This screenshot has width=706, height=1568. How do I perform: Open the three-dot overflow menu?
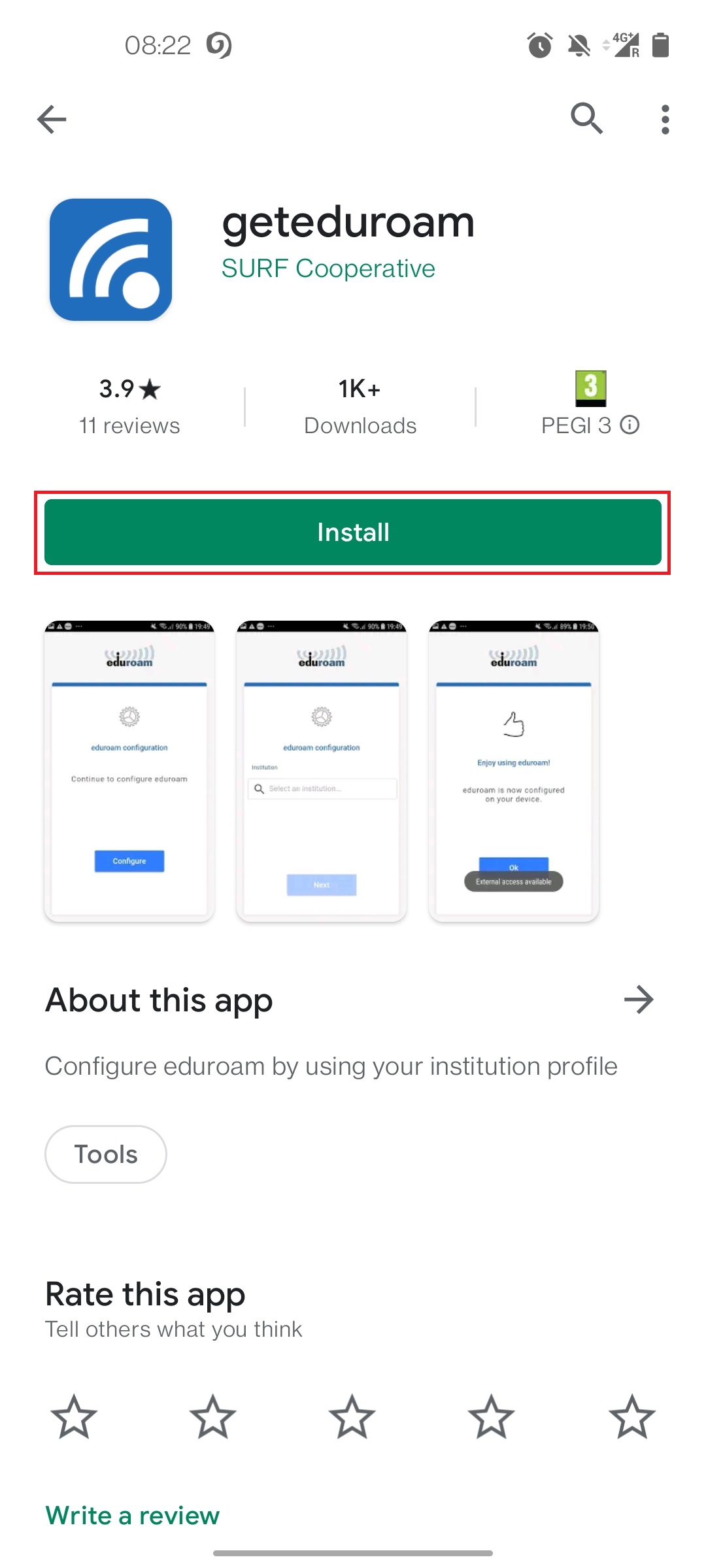pos(665,120)
